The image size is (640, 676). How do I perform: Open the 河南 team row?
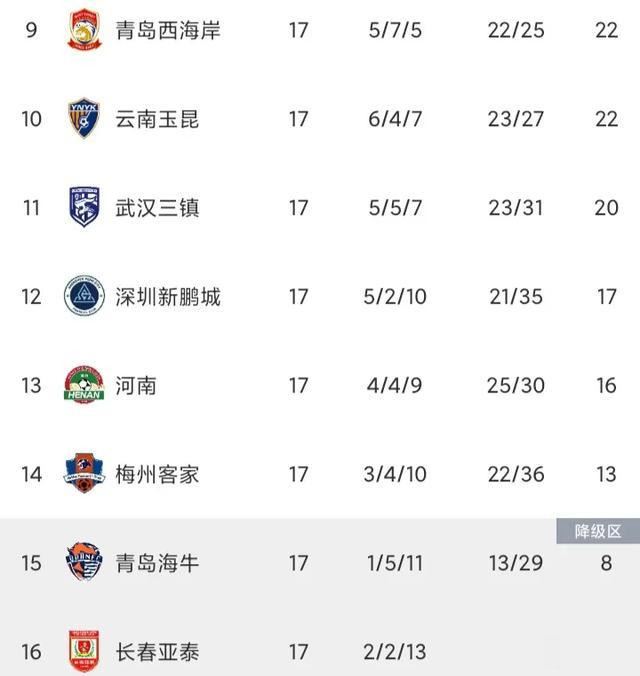[x=135, y=385]
